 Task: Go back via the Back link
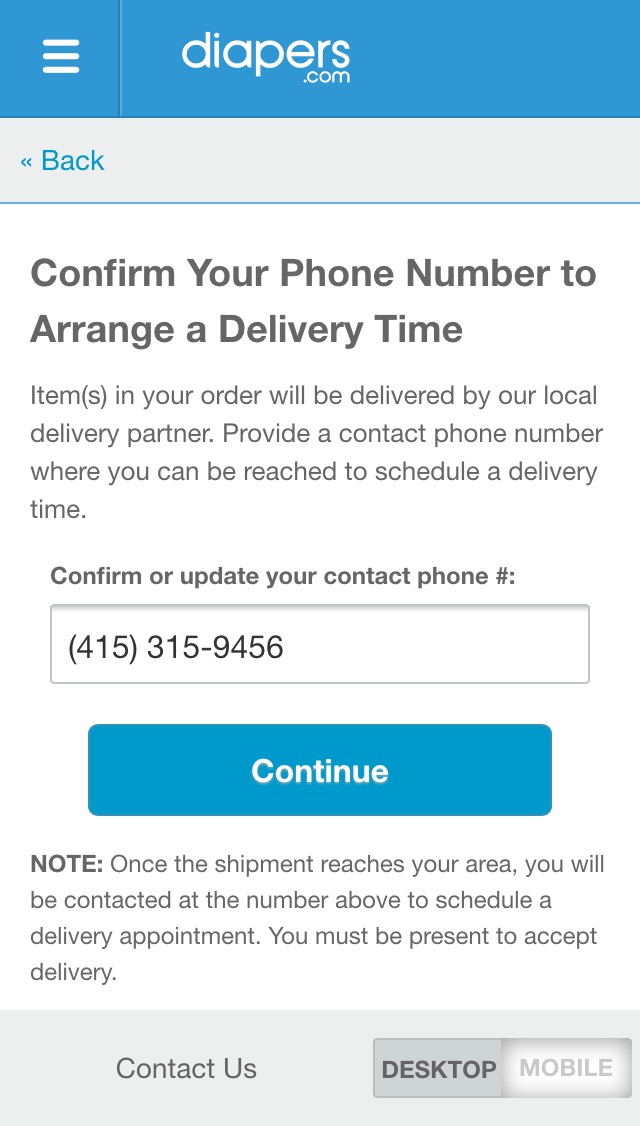pos(62,161)
